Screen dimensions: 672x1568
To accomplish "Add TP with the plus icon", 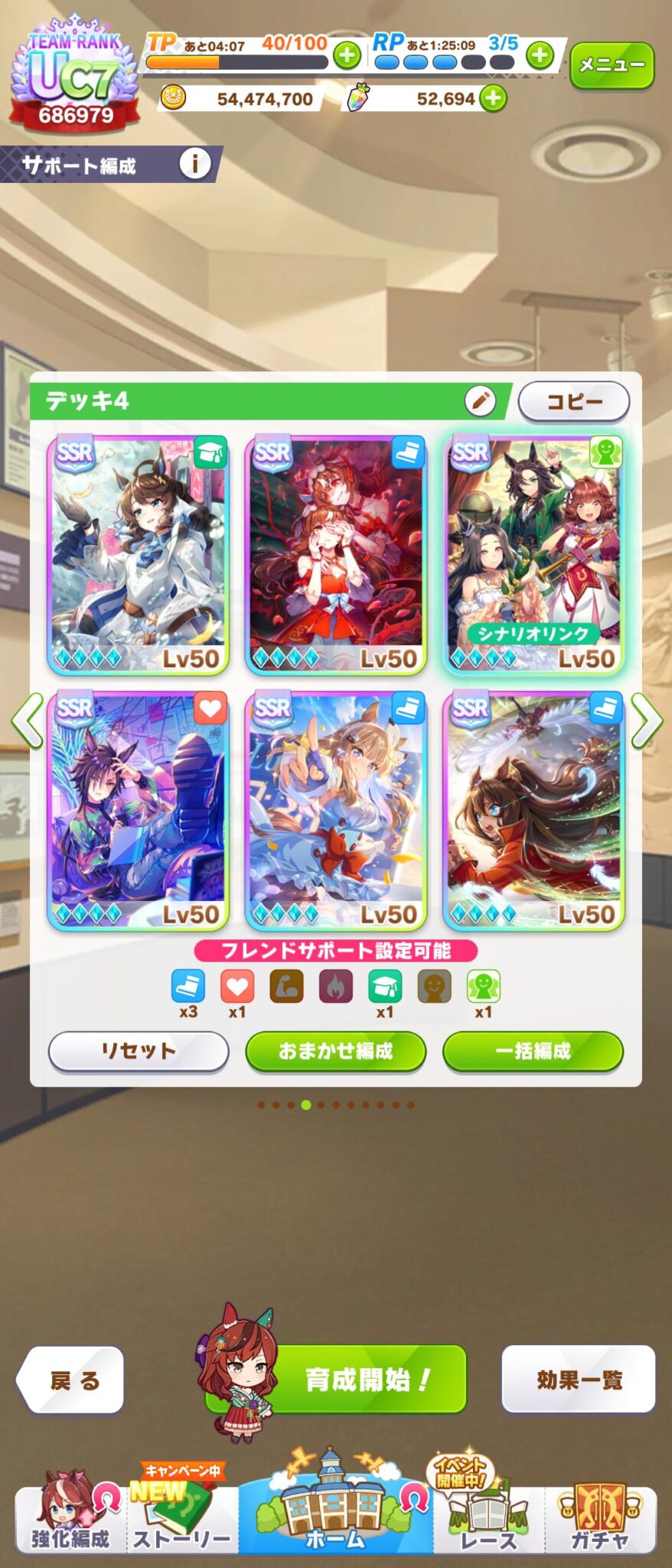I will coord(347,55).
